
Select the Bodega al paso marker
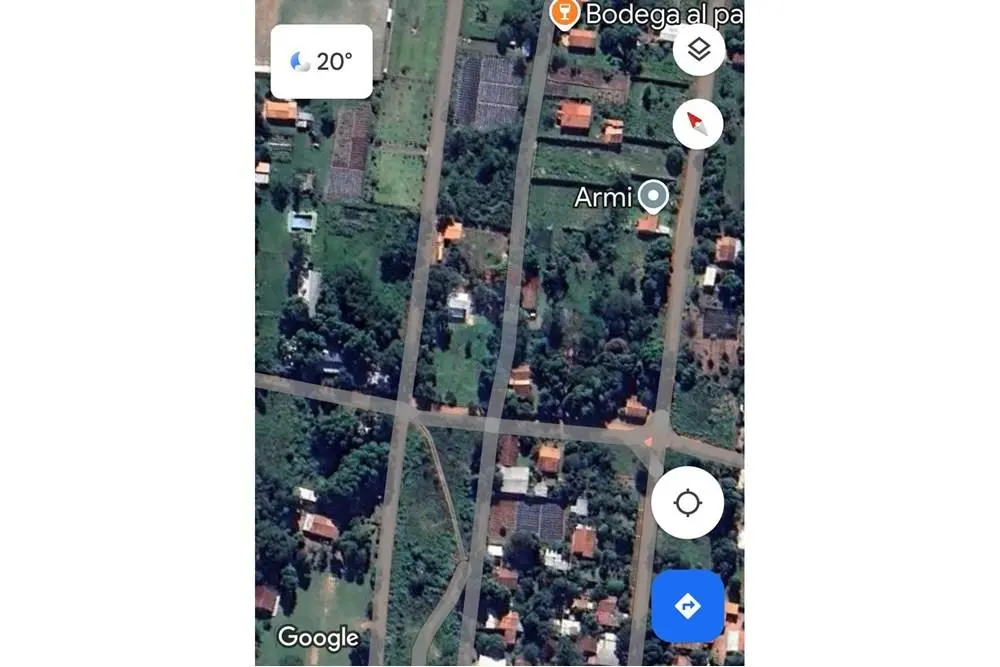point(565,13)
